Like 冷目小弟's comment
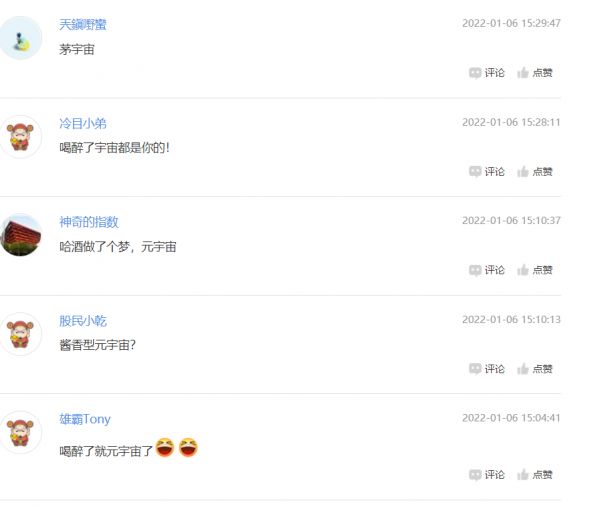Viewport: 600px width, 507px height. (x=535, y=172)
